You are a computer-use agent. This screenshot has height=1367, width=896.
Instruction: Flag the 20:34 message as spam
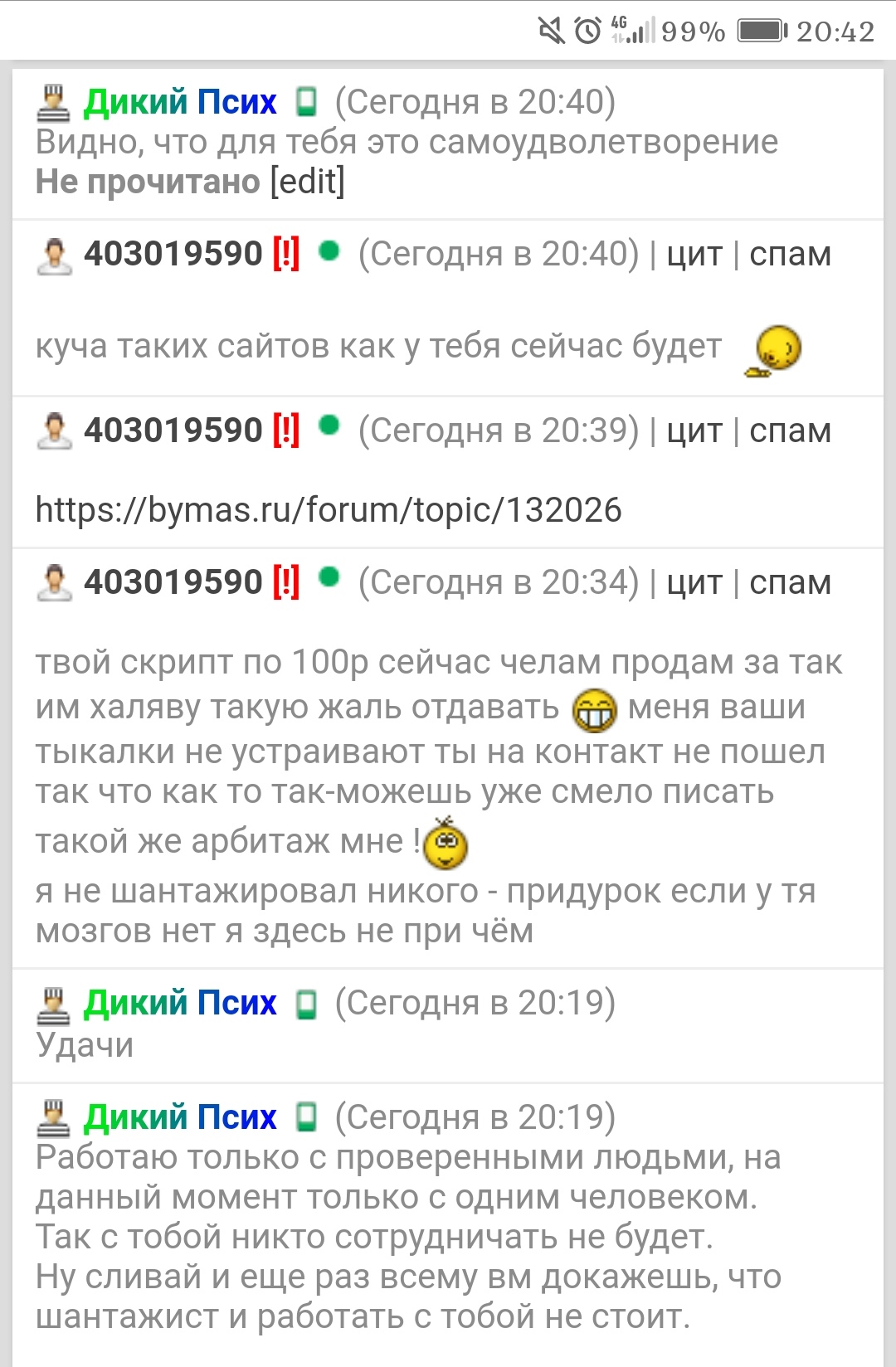(790, 583)
